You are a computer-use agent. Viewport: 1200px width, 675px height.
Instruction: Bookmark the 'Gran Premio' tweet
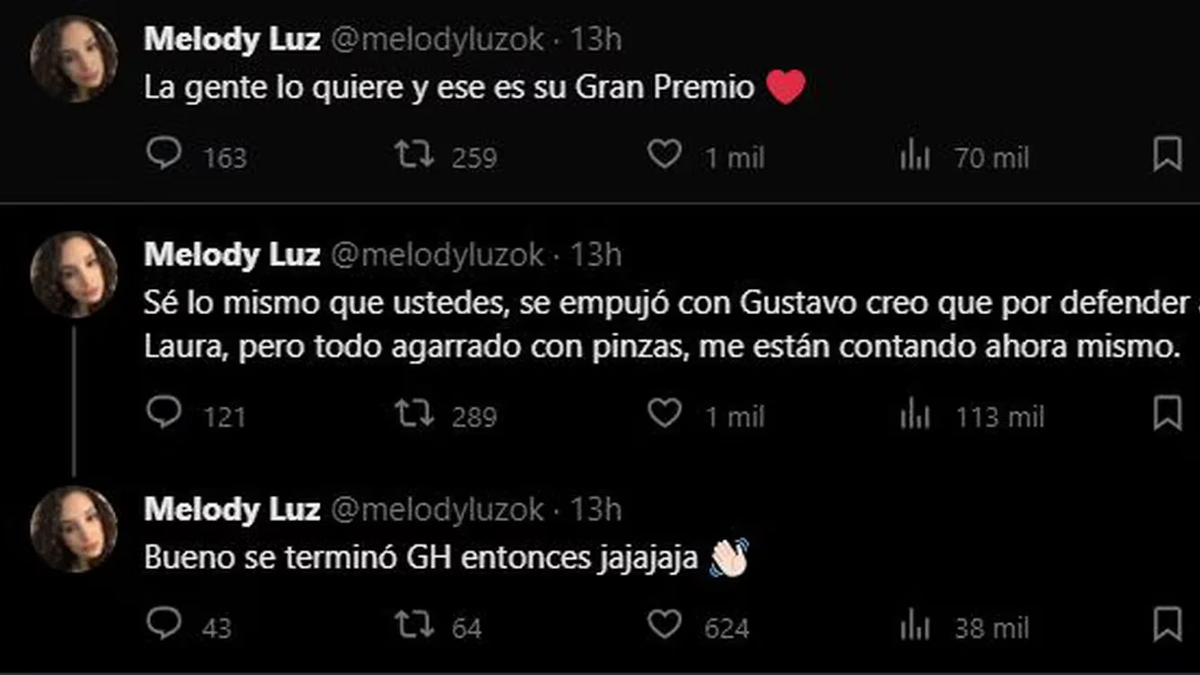1167,155
